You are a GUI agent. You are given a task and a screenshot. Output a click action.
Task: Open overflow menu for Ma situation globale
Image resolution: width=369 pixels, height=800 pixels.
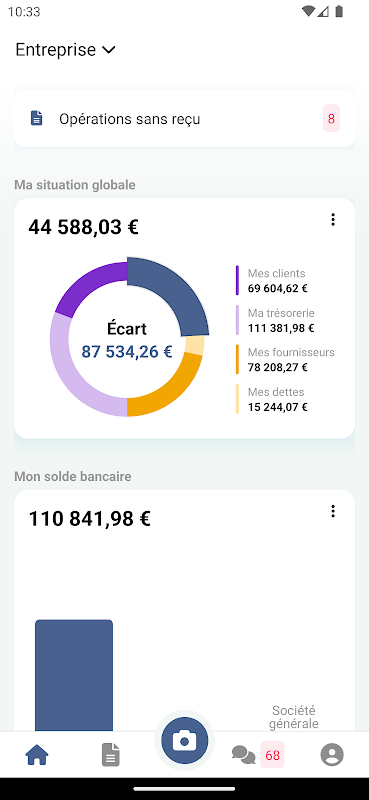pos(333,220)
